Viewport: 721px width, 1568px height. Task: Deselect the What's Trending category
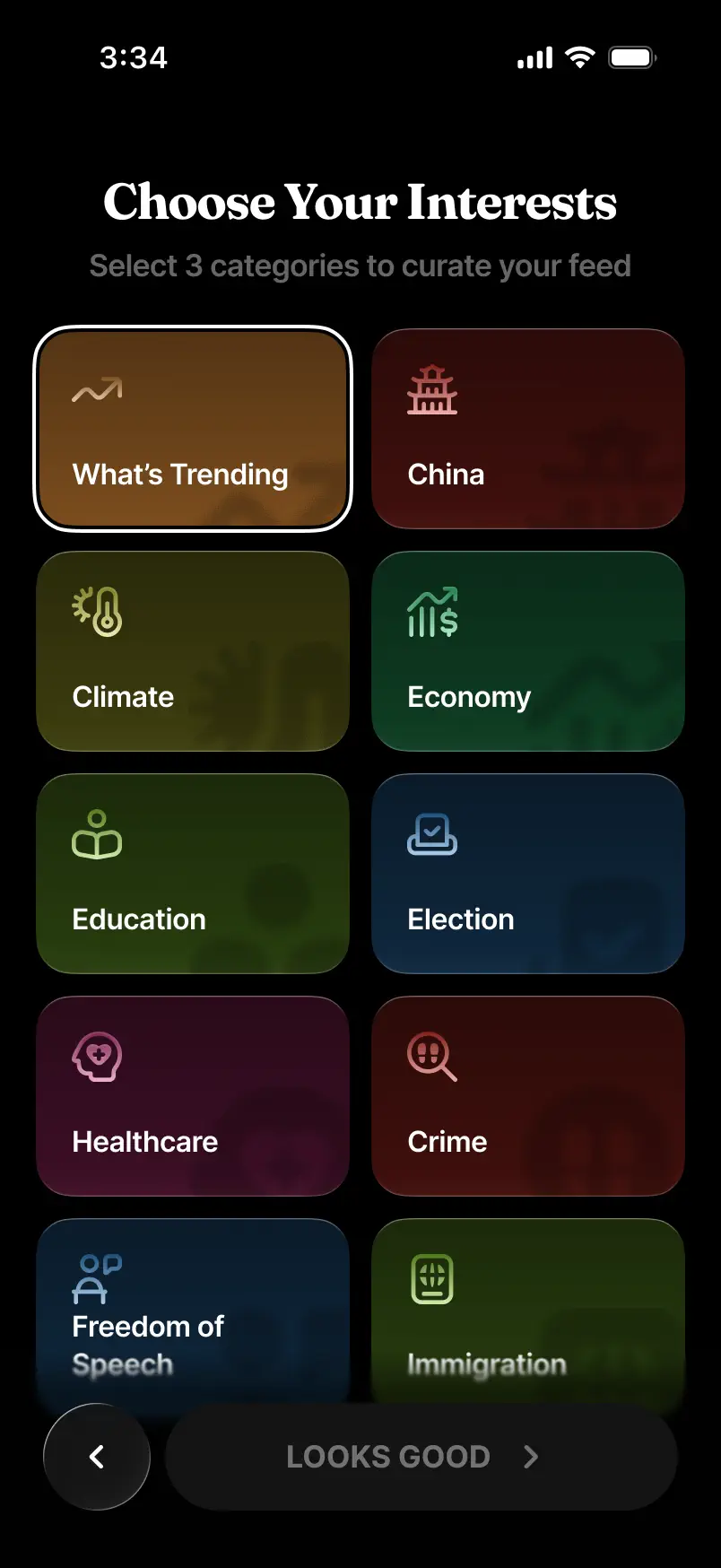point(193,429)
